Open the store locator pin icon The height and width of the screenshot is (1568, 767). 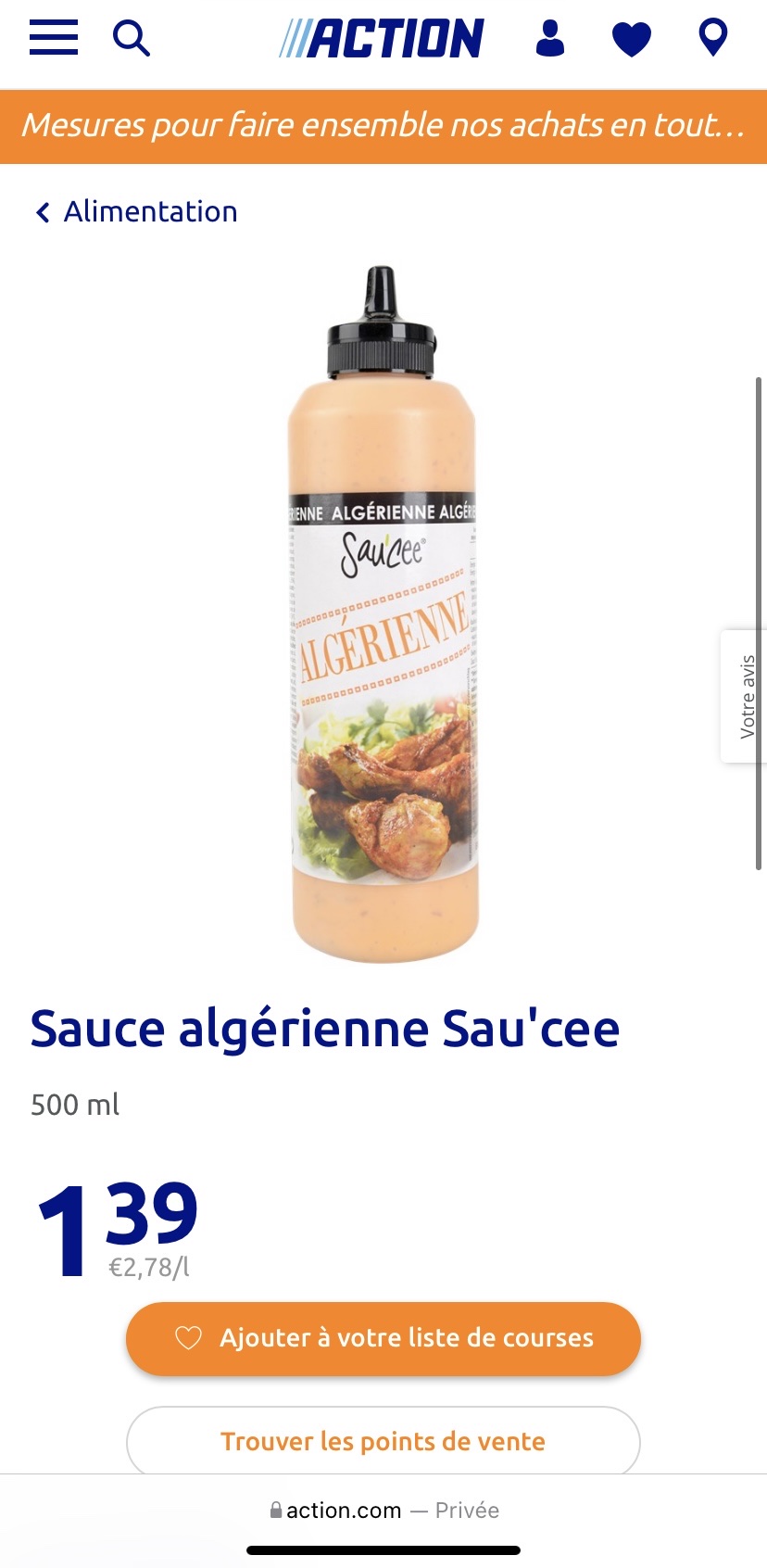712,39
